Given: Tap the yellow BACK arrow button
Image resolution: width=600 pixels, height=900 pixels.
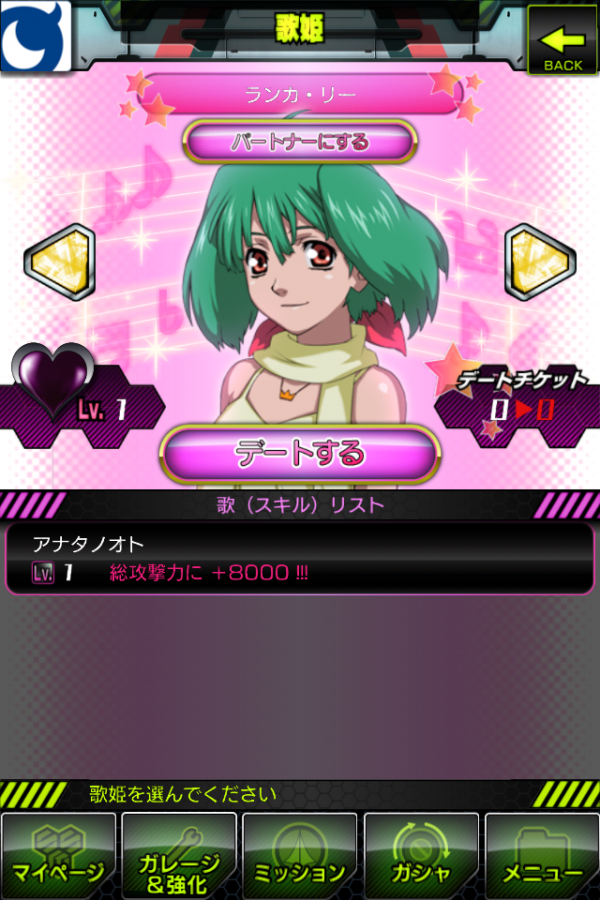Looking at the screenshot, I should 562,41.
